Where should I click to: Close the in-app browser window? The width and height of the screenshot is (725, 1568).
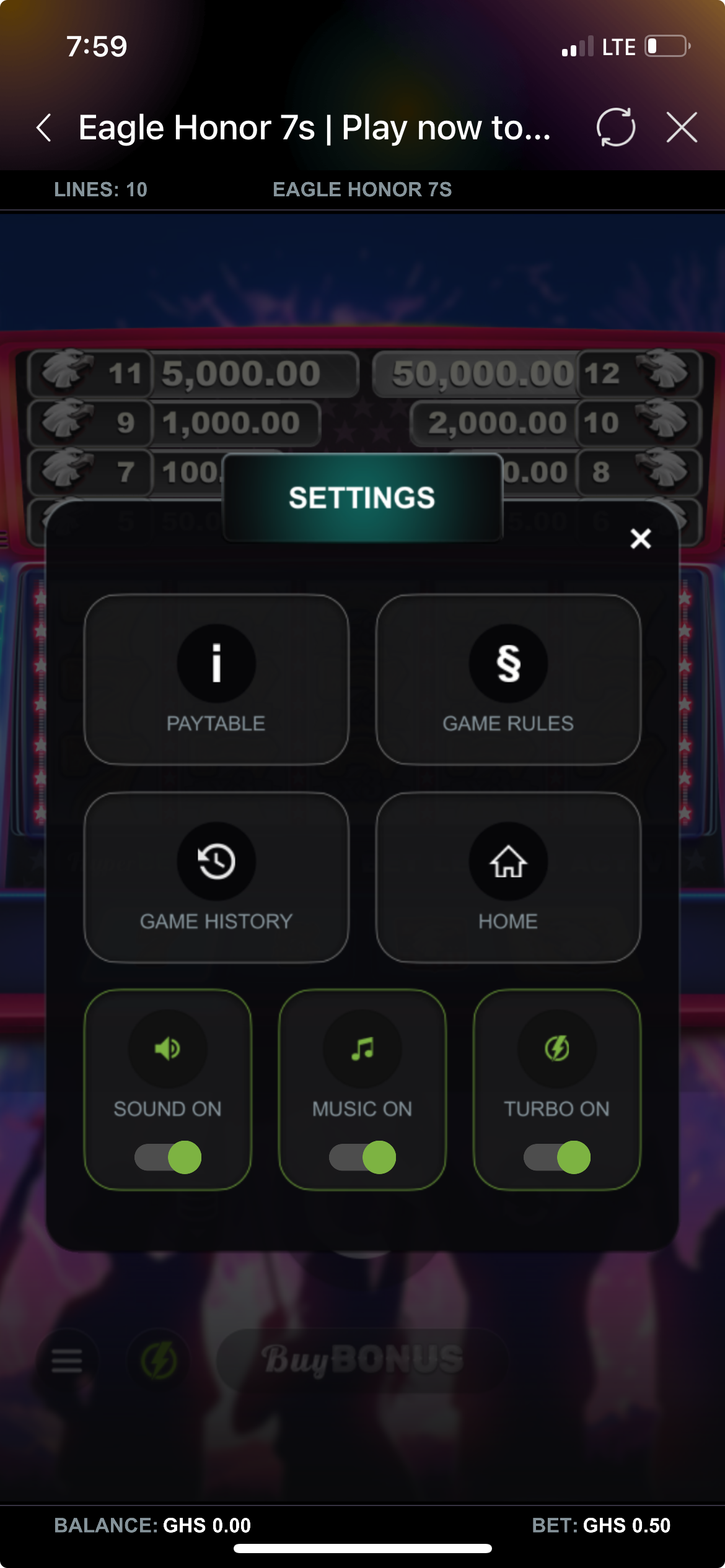(x=682, y=128)
